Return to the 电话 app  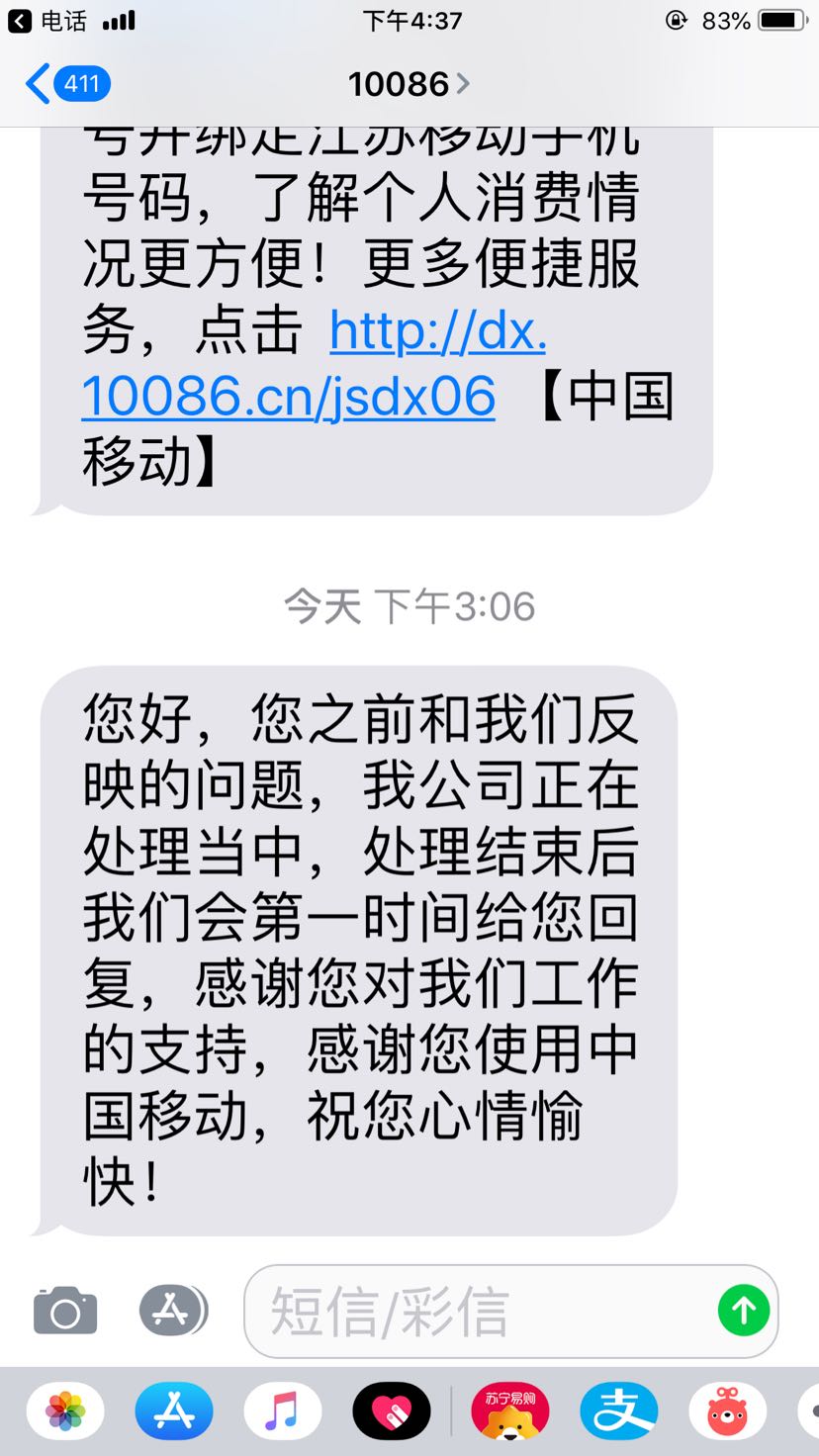(47, 20)
